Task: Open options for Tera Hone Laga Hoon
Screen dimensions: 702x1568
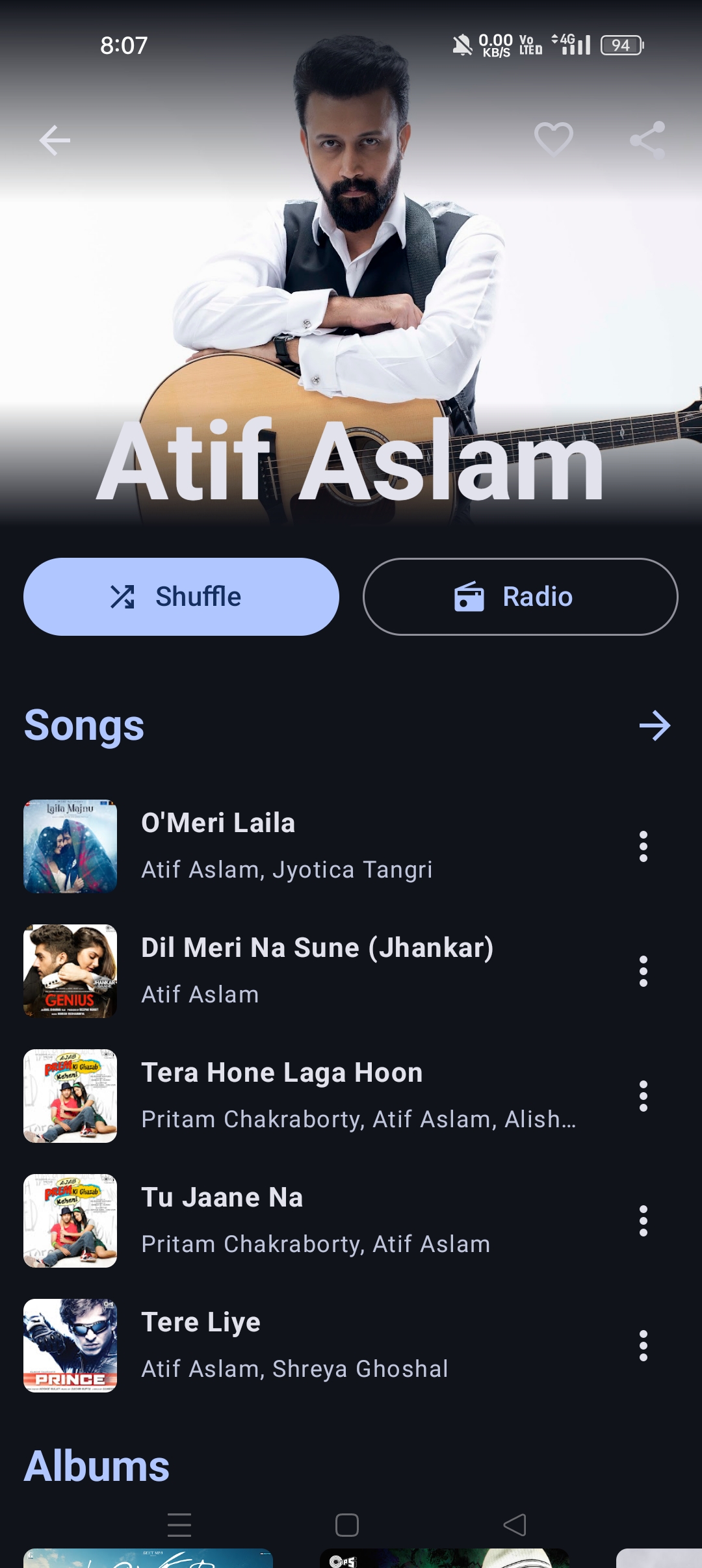Action: pyautogui.click(x=643, y=1096)
